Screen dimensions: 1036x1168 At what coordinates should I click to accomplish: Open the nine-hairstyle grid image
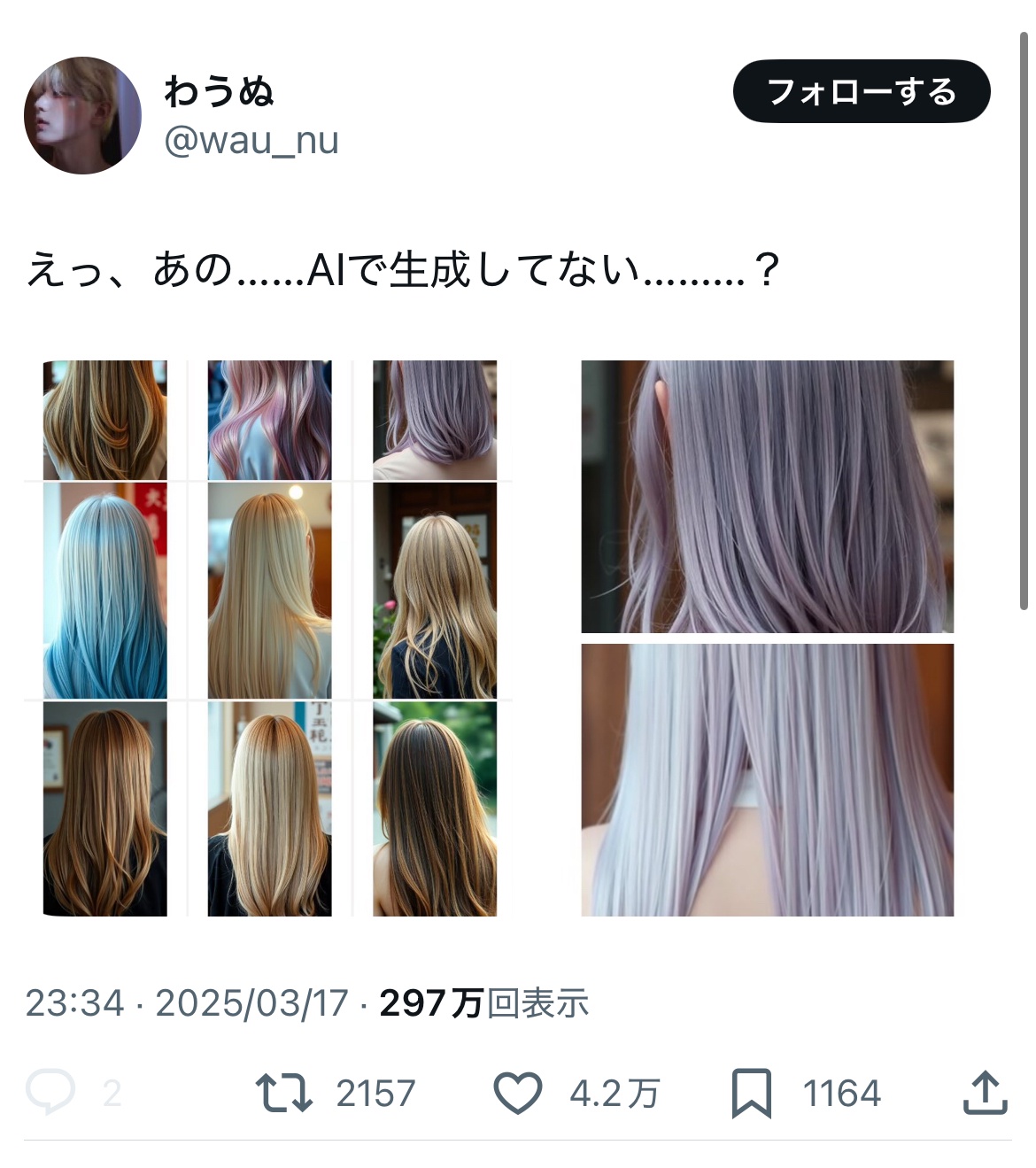coord(269,638)
